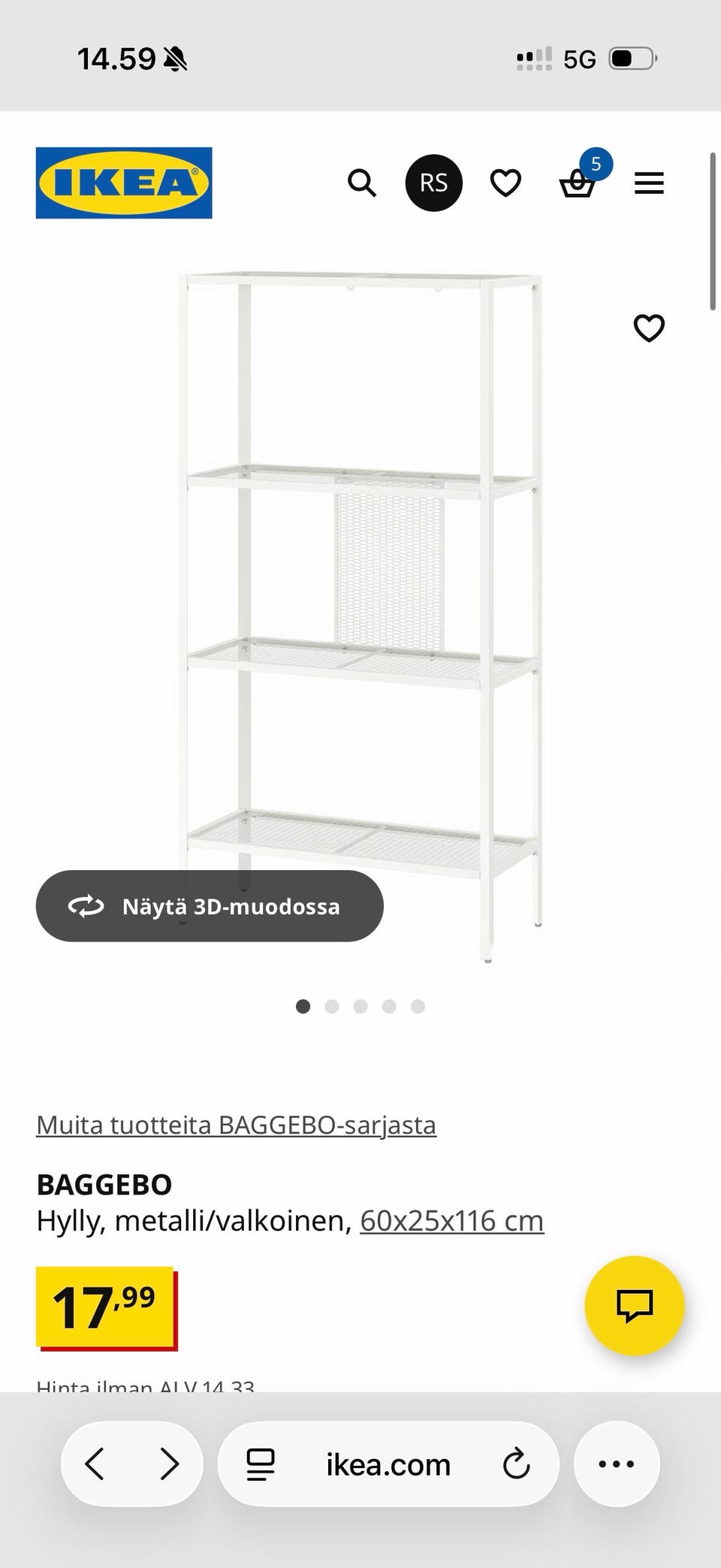The width and height of the screenshot is (721, 1568).
Task: Reload the ikea.com page
Action: 517,1464
